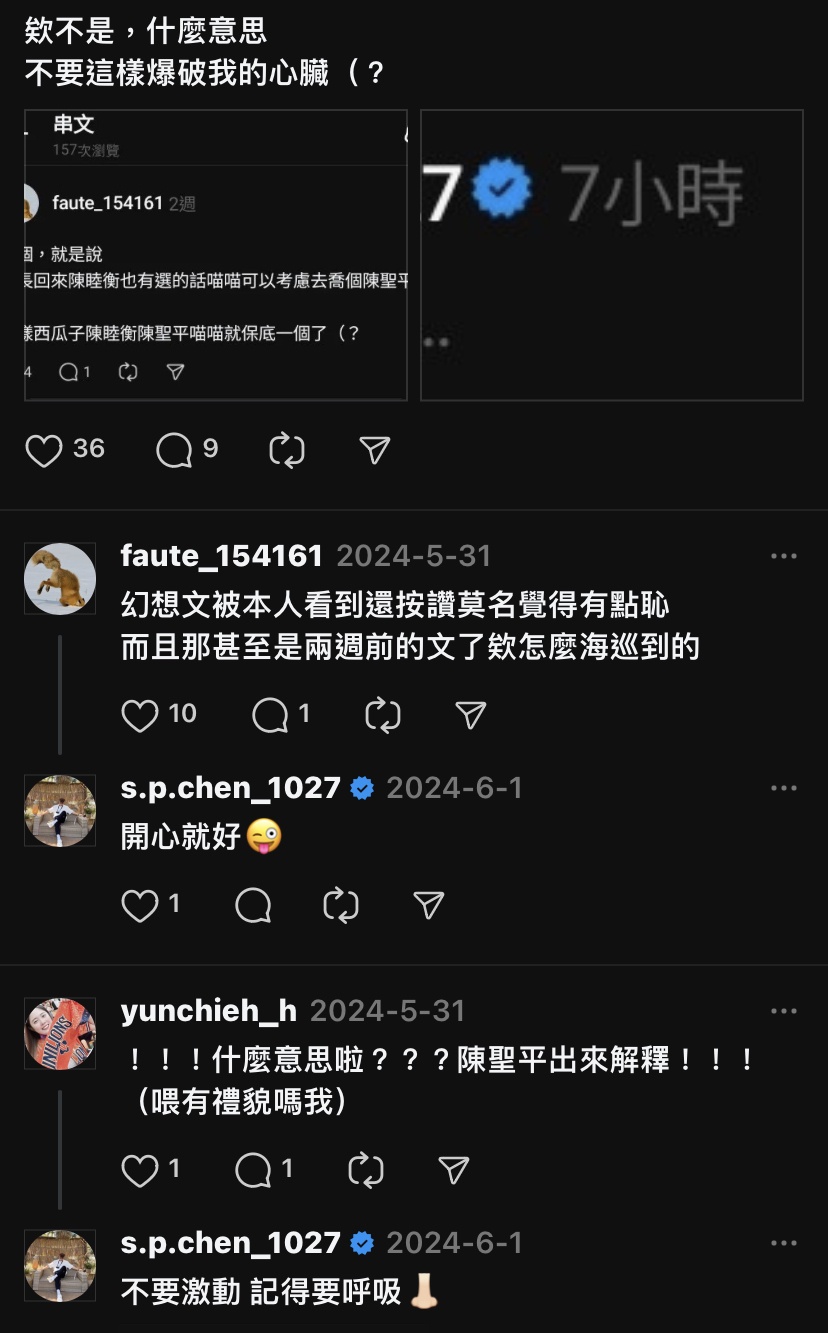Screen dimensions: 828x1333
Task: Share yunchieh_h's reply
Action: coord(454,1170)
